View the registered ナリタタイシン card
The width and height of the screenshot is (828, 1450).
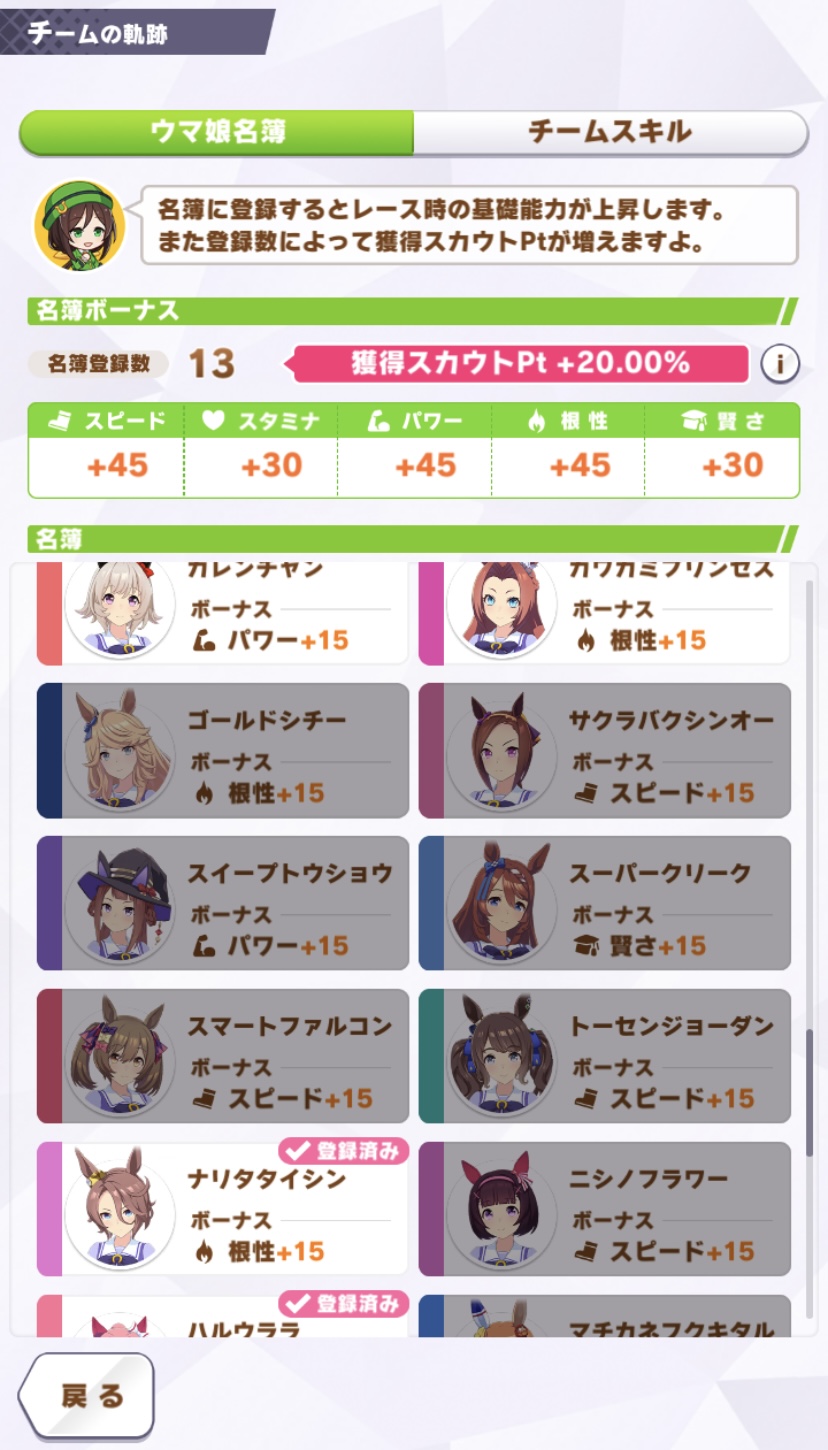pyautogui.click(x=222, y=1210)
